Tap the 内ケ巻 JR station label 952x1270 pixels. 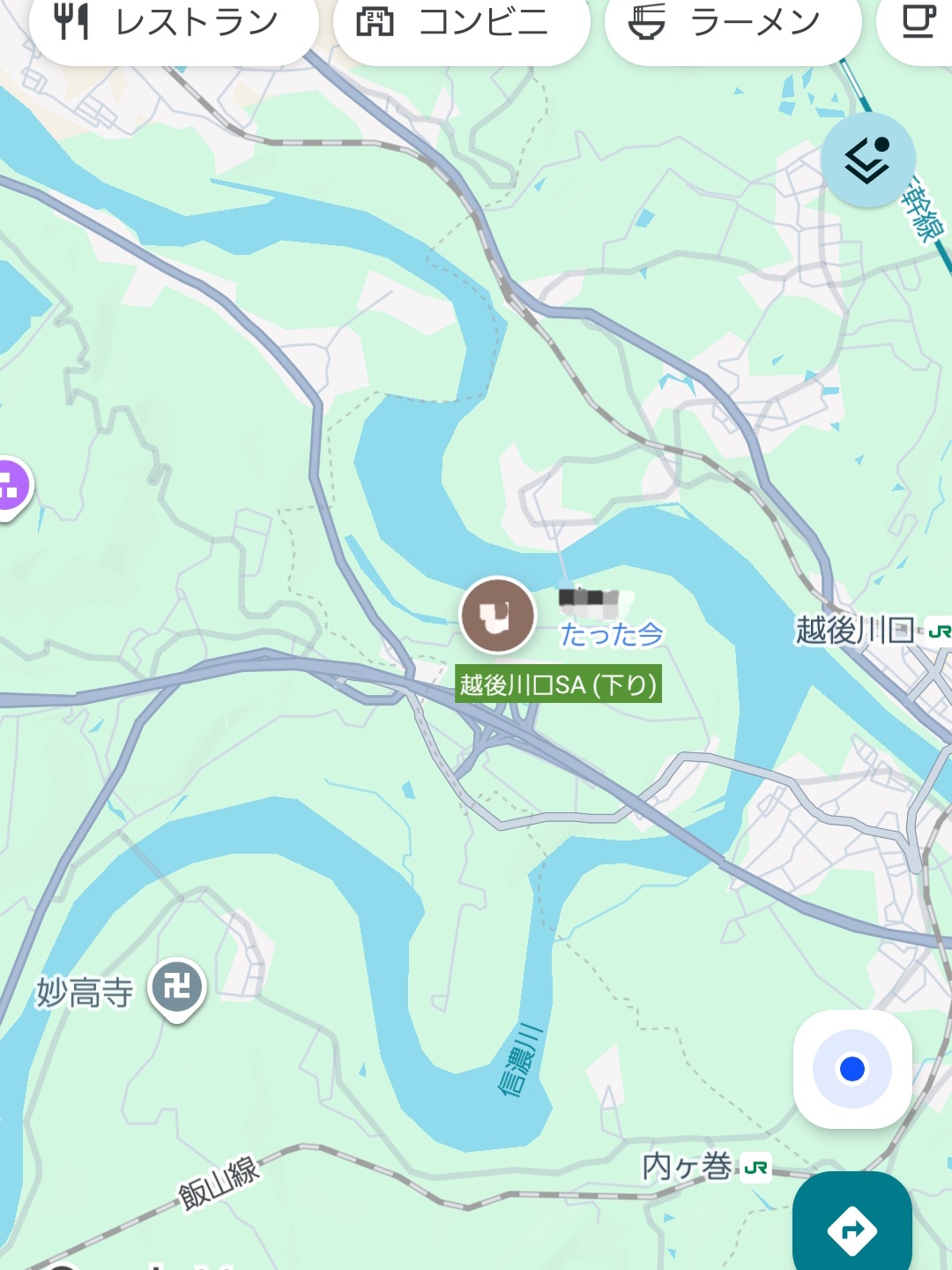pos(703,1167)
